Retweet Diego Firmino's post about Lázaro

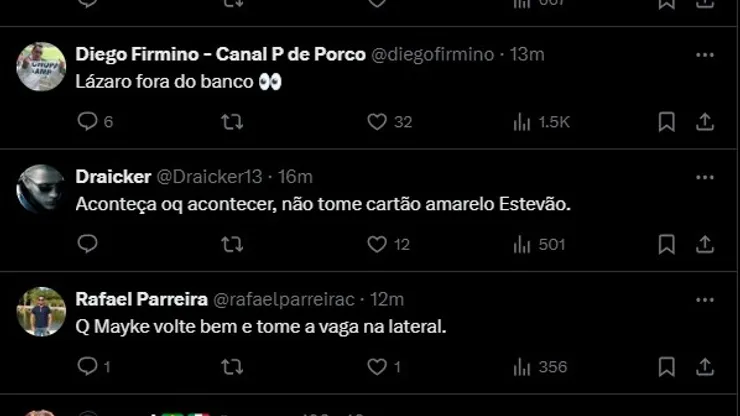point(232,122)
